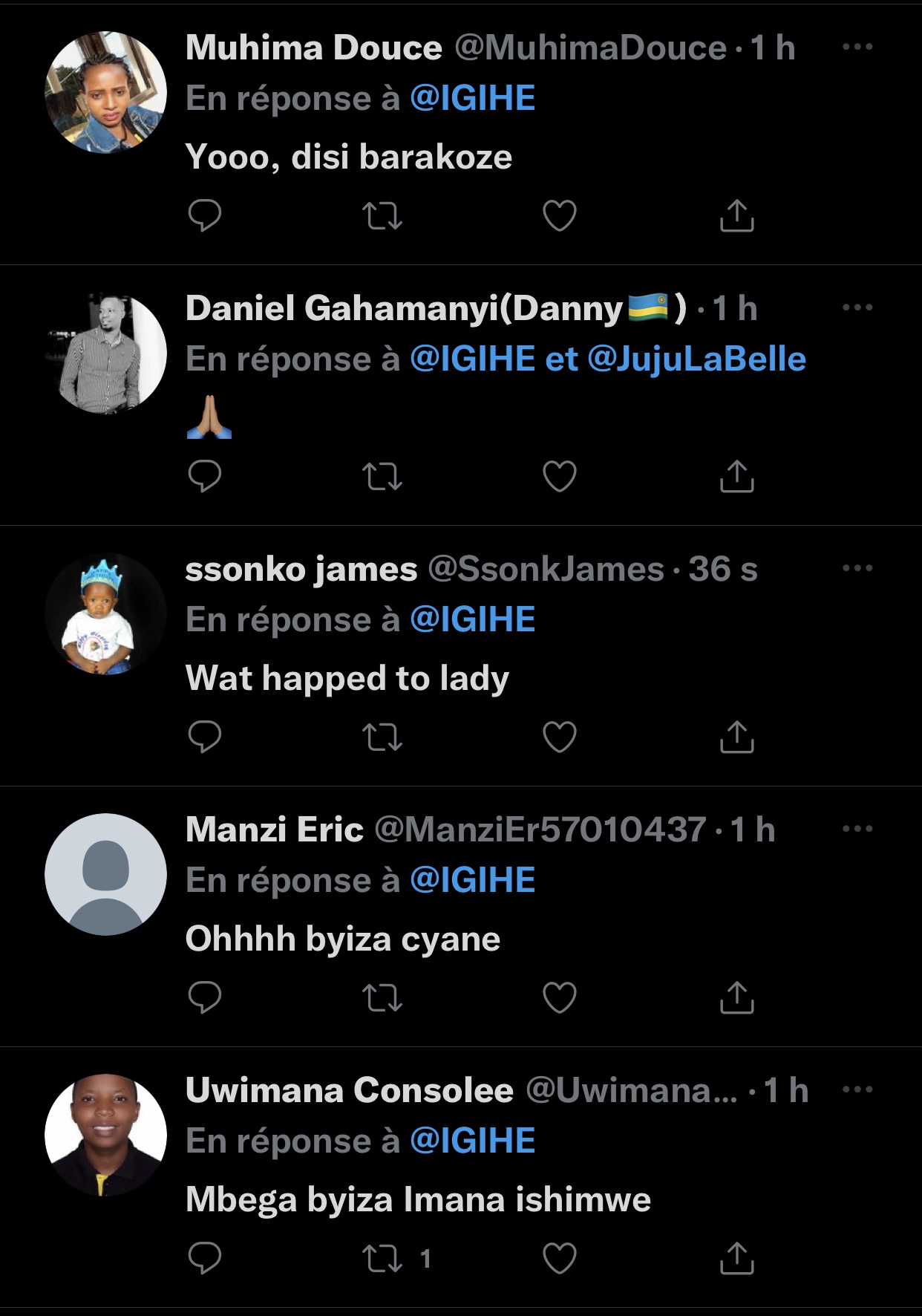The image size is (922, 1316).
Task: View ssonko james's profile avatar
Action: point(106,614)
